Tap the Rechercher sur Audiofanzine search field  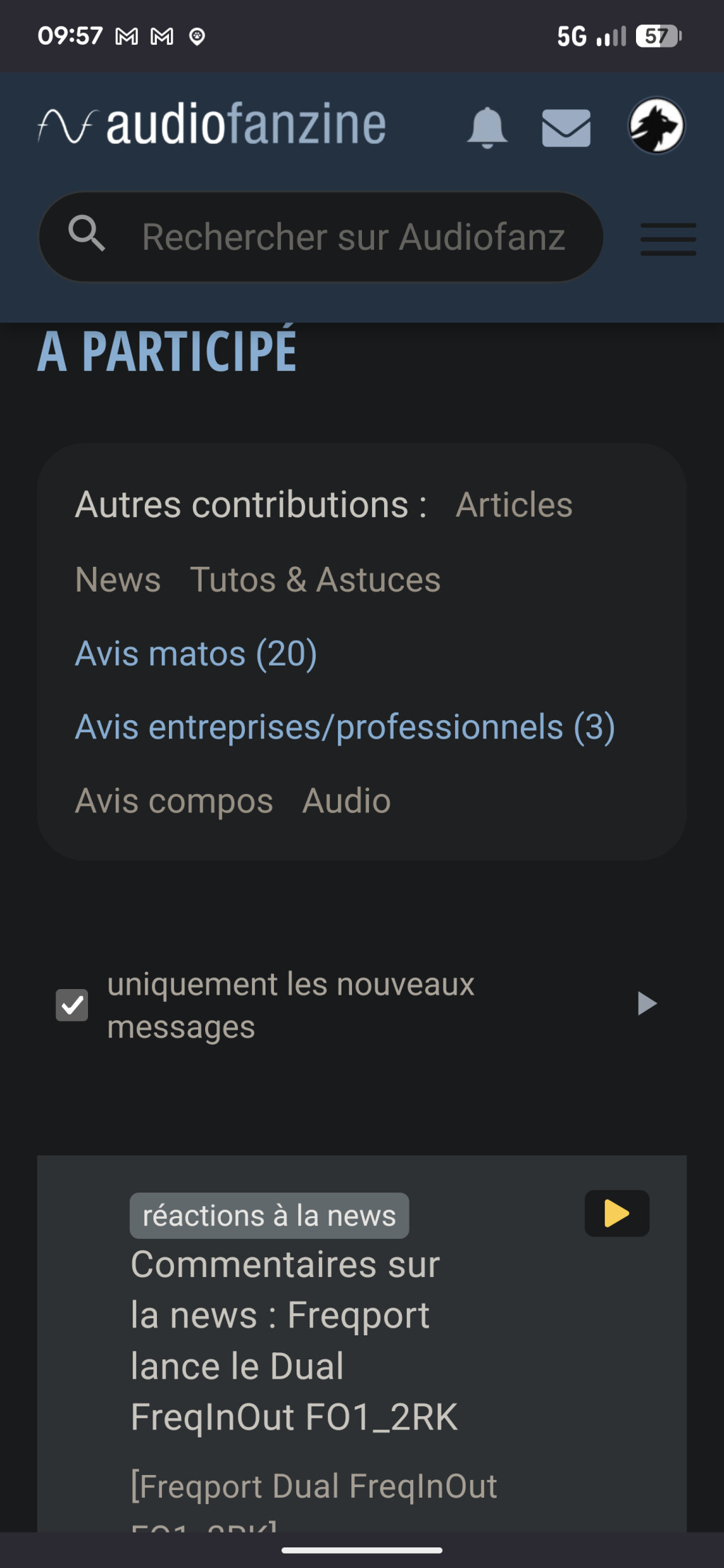coord(321,237)
